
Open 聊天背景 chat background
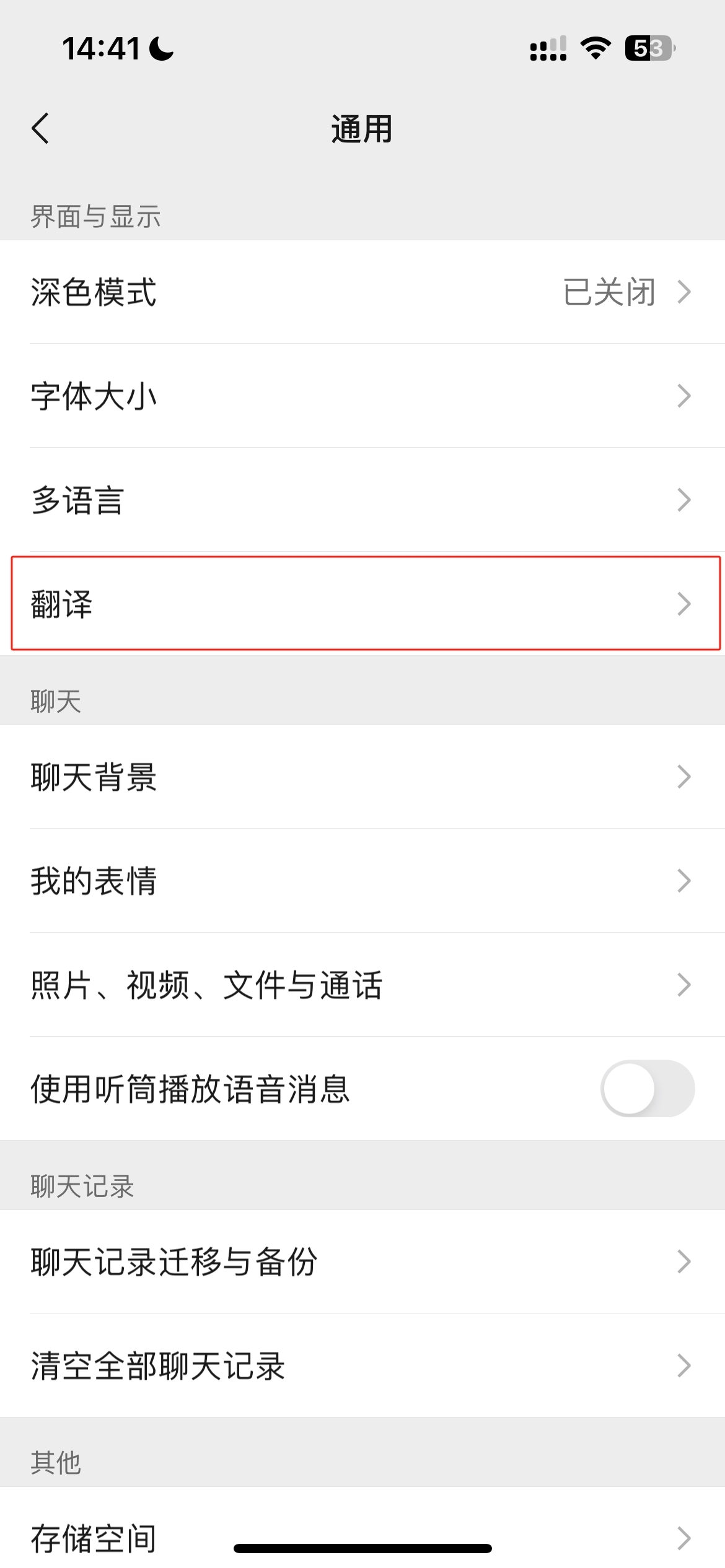(362, 777)
